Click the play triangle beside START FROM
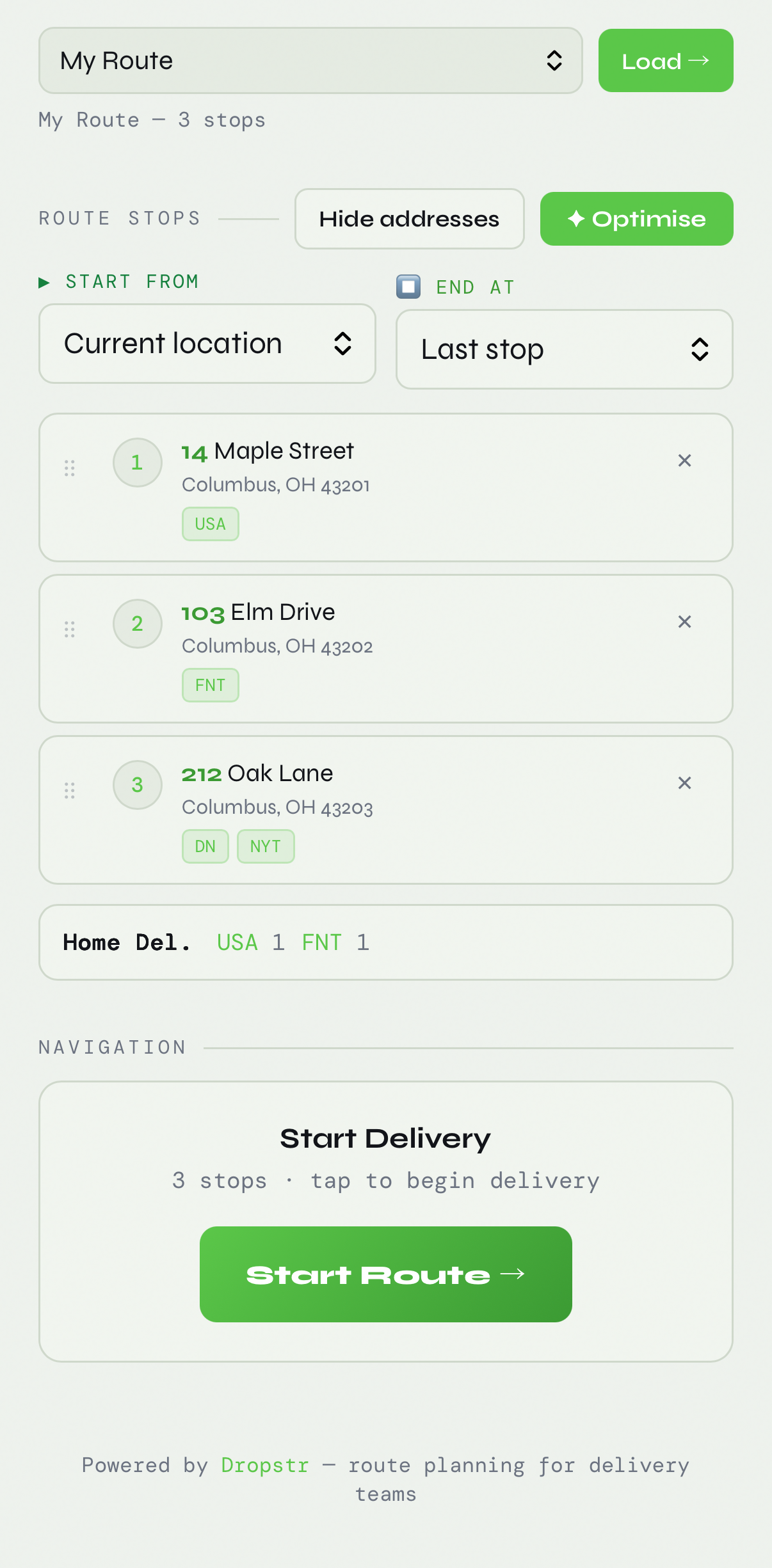 45,282
